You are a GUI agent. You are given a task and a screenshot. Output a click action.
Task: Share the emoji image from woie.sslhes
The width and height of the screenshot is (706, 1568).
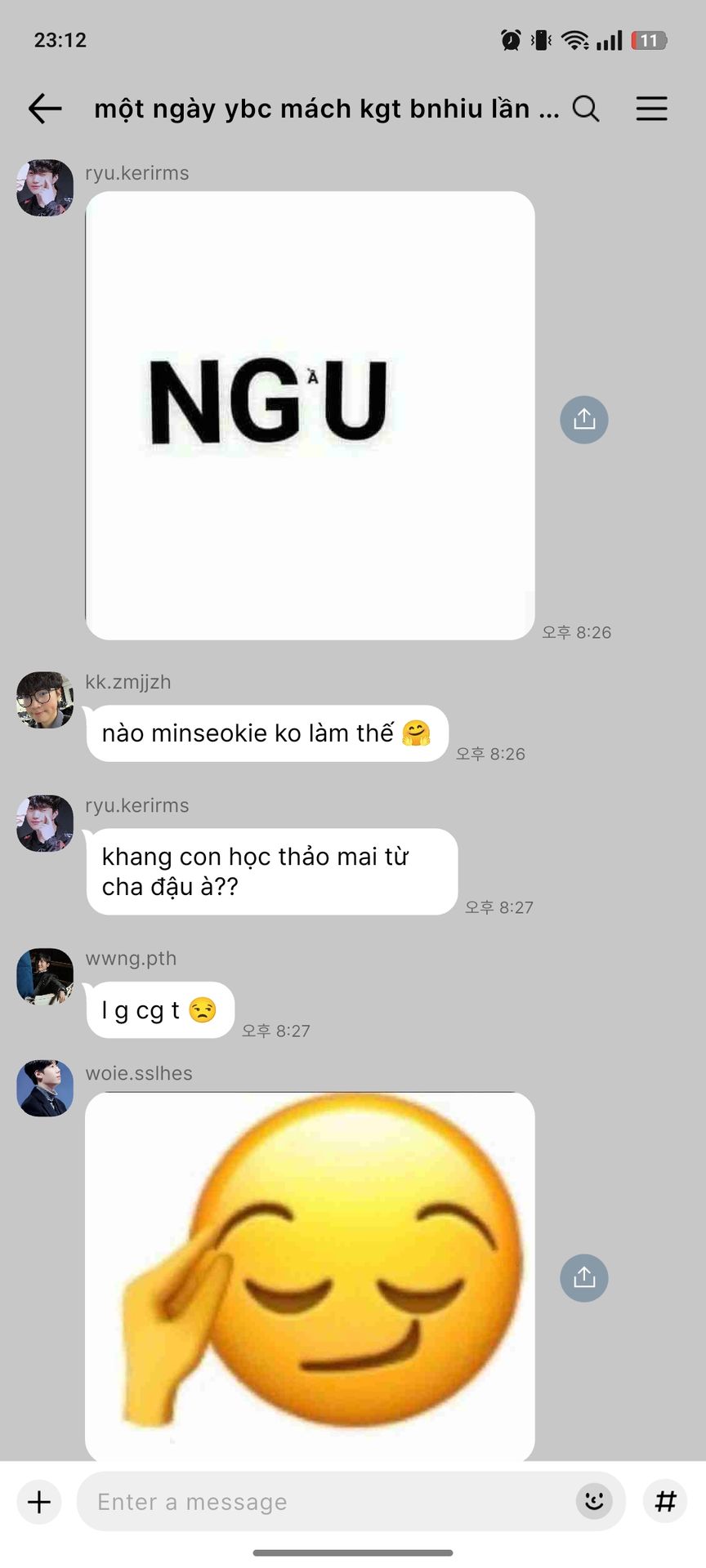click(x=583, y=1278)
